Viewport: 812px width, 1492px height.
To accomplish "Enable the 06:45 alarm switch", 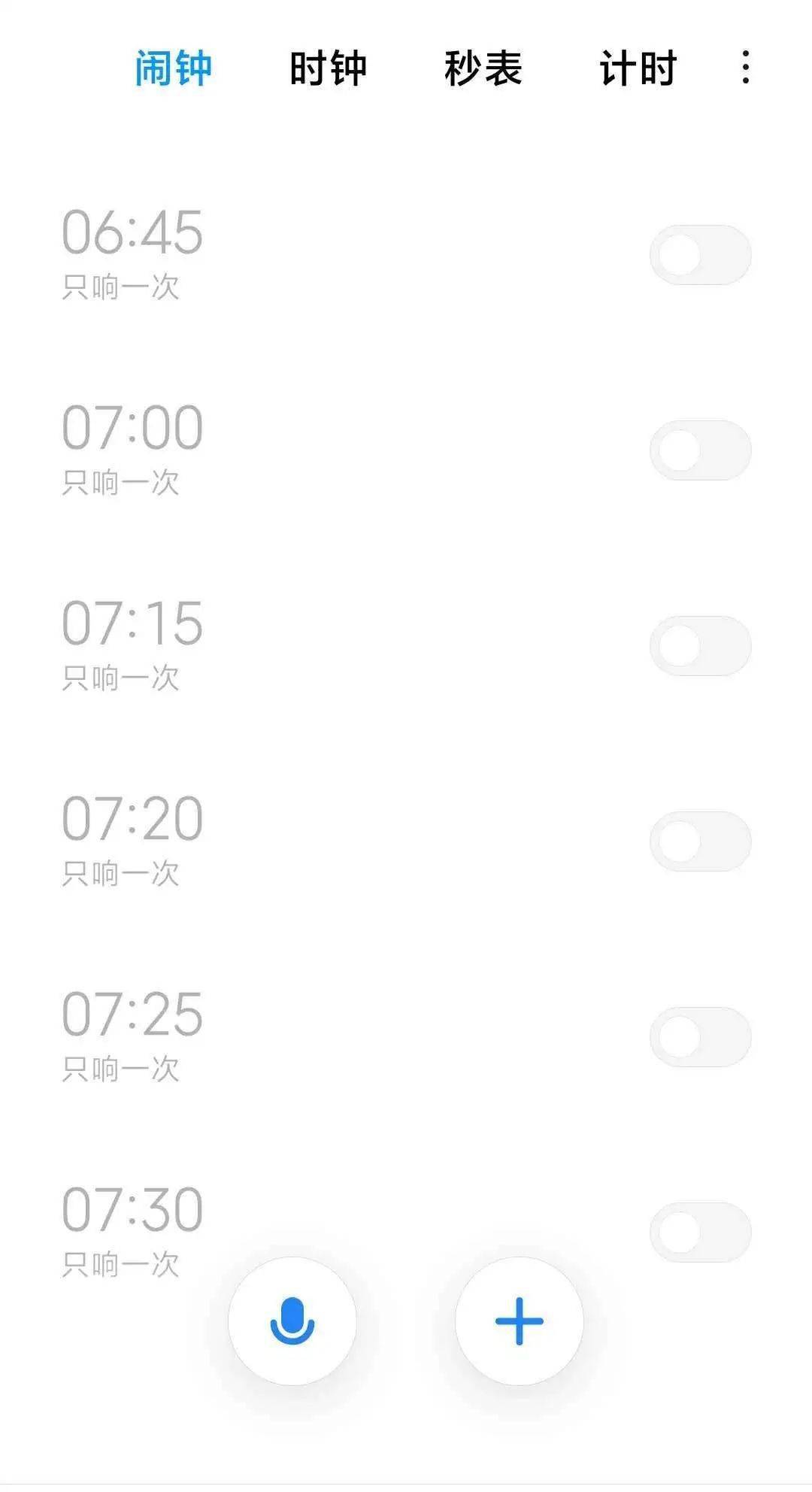I will tap(700, 255).
